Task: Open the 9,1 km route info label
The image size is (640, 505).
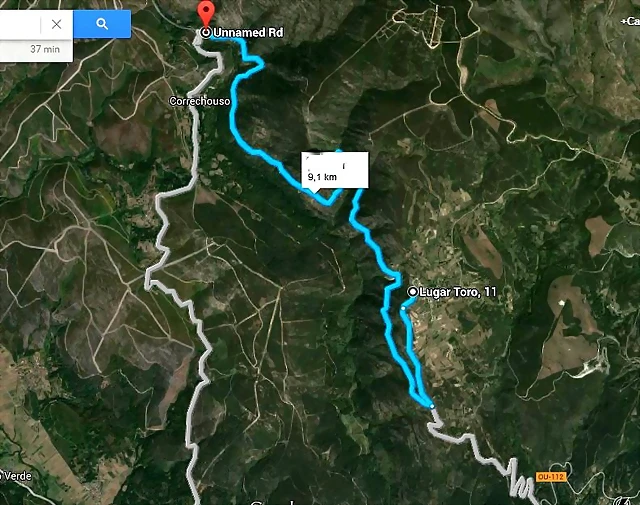Action: (335, 171)
